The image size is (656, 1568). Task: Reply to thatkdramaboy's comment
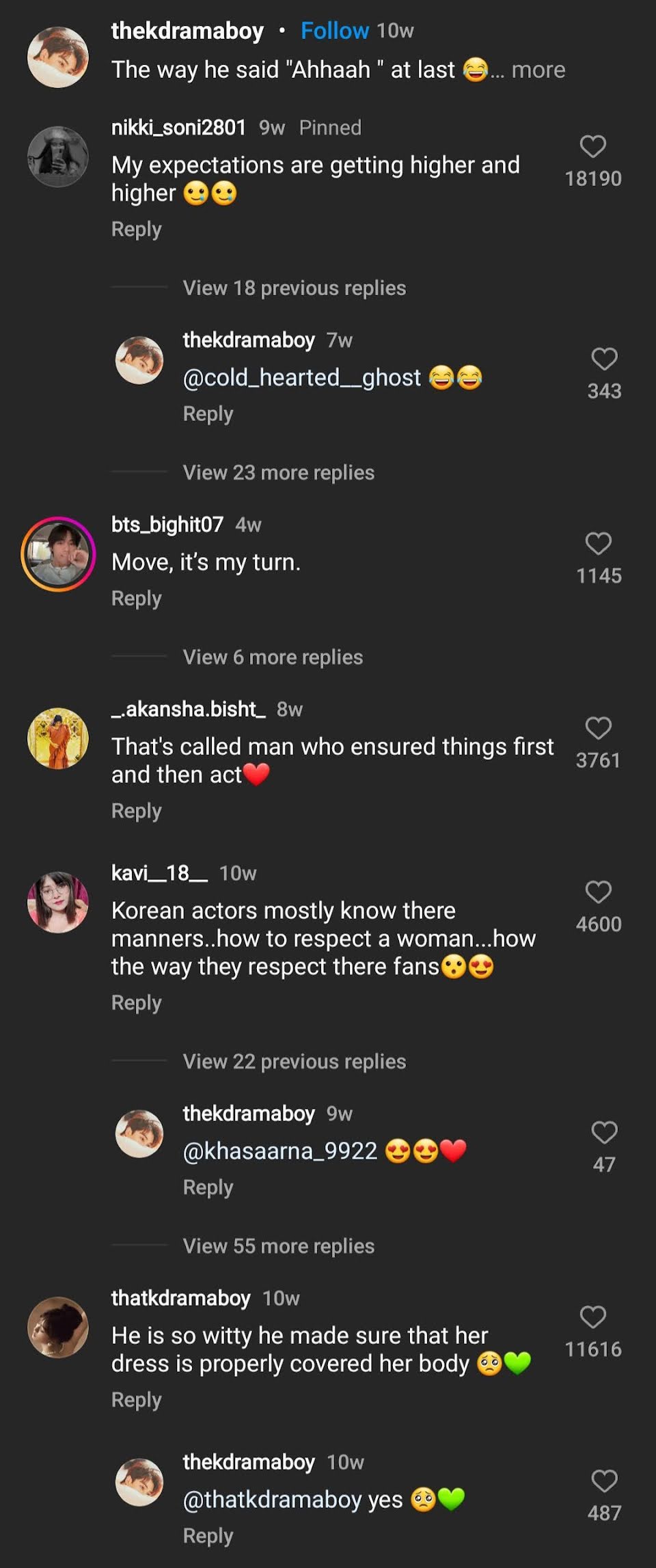click(x=136, y=1400)
